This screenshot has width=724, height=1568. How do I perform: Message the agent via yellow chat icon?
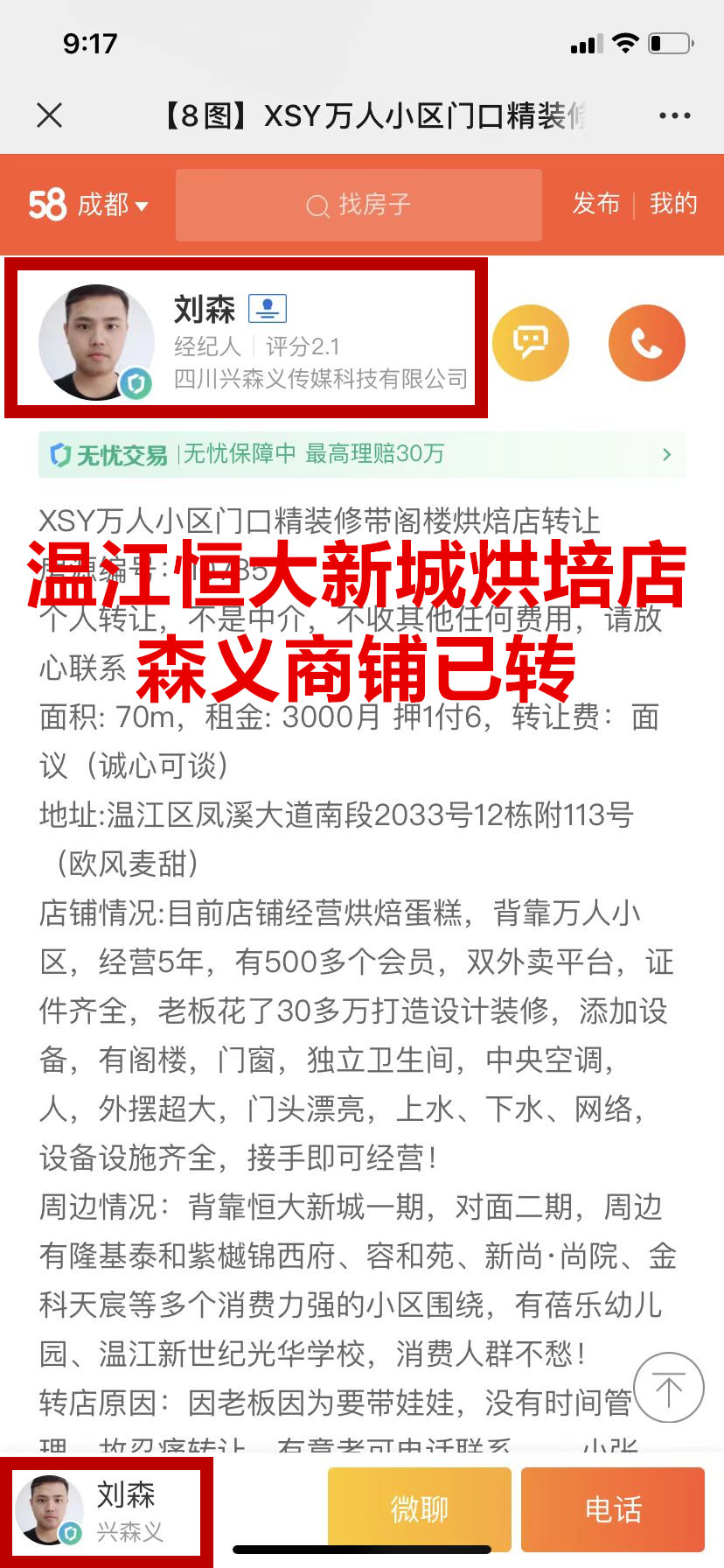531,342
